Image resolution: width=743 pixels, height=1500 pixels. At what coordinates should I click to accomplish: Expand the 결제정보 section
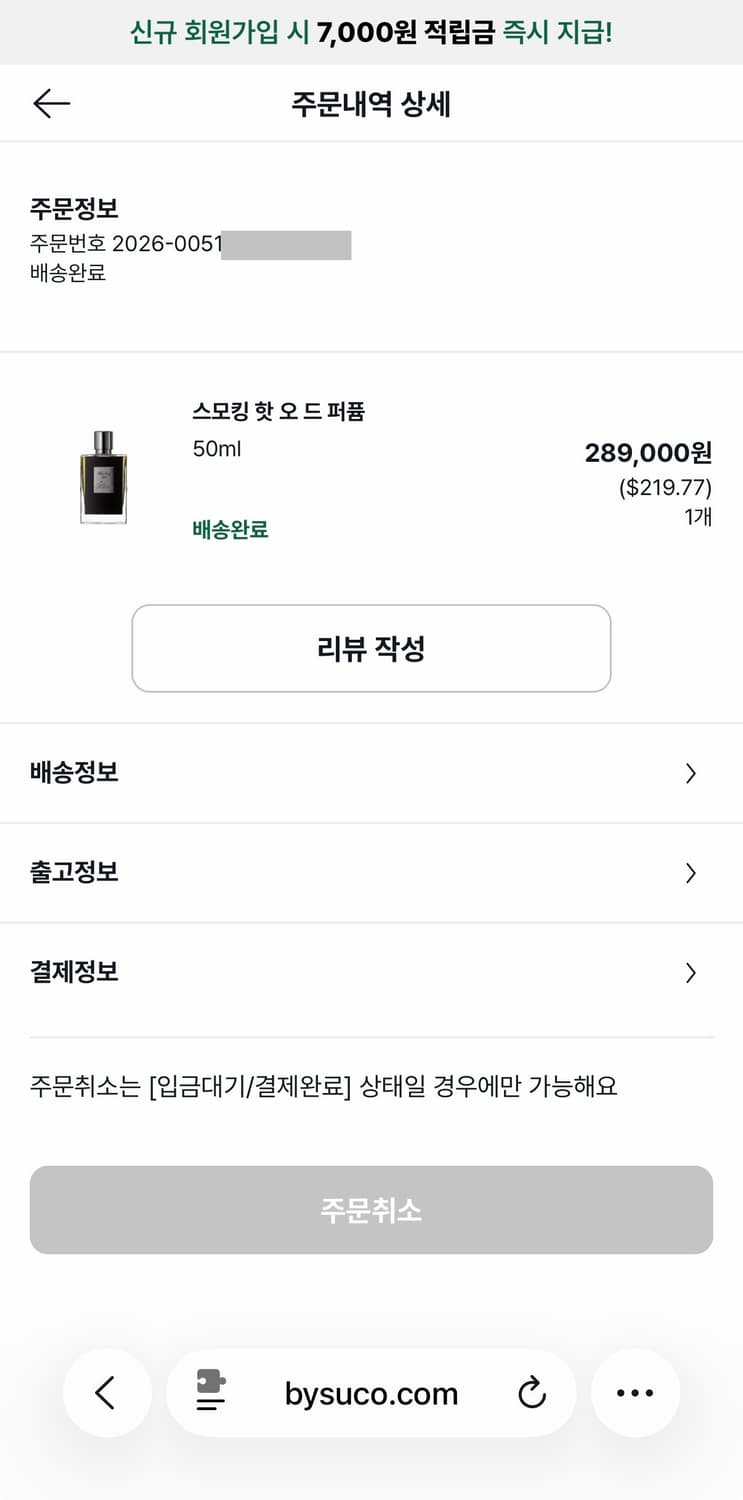tap(371, 972)
